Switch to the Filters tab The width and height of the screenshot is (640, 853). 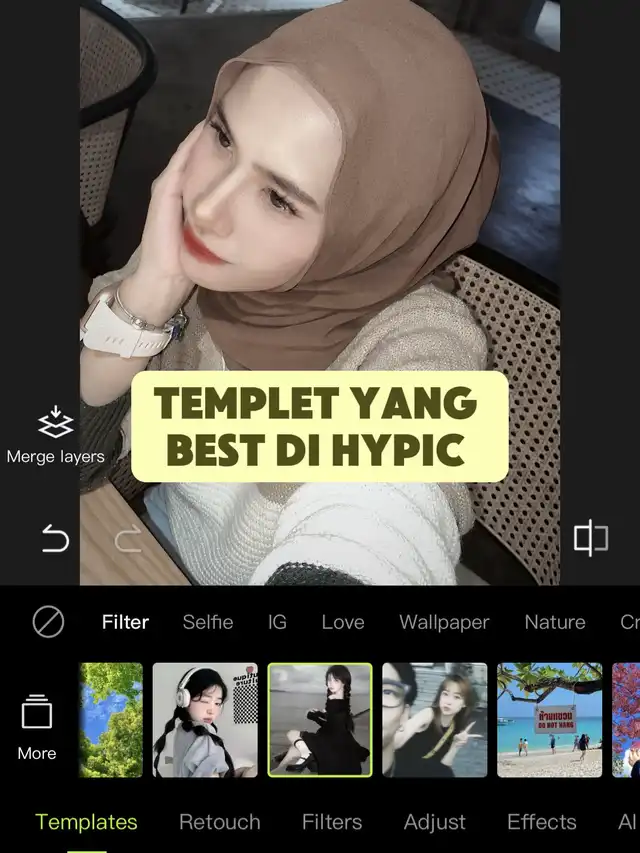(332, 822)
